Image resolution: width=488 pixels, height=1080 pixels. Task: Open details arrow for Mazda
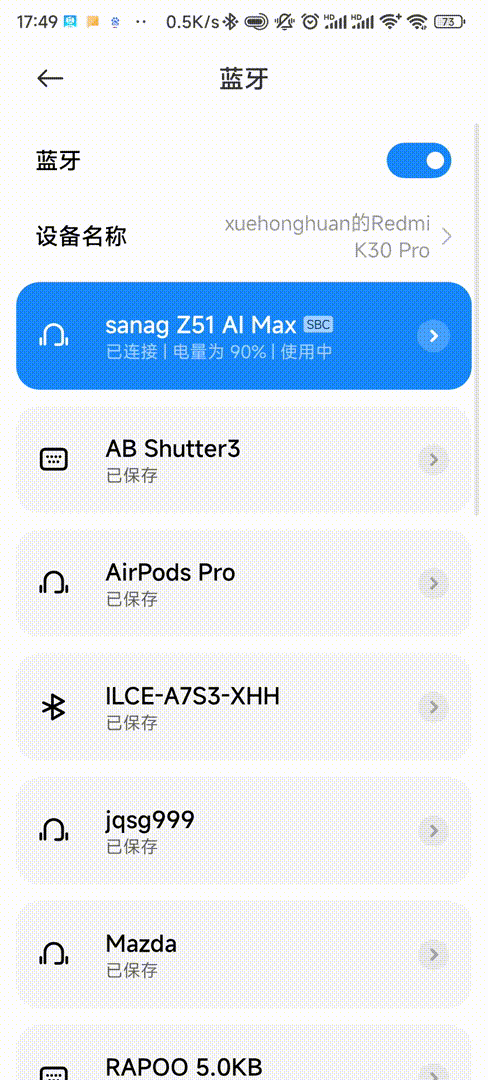click(x=434, y=955)
